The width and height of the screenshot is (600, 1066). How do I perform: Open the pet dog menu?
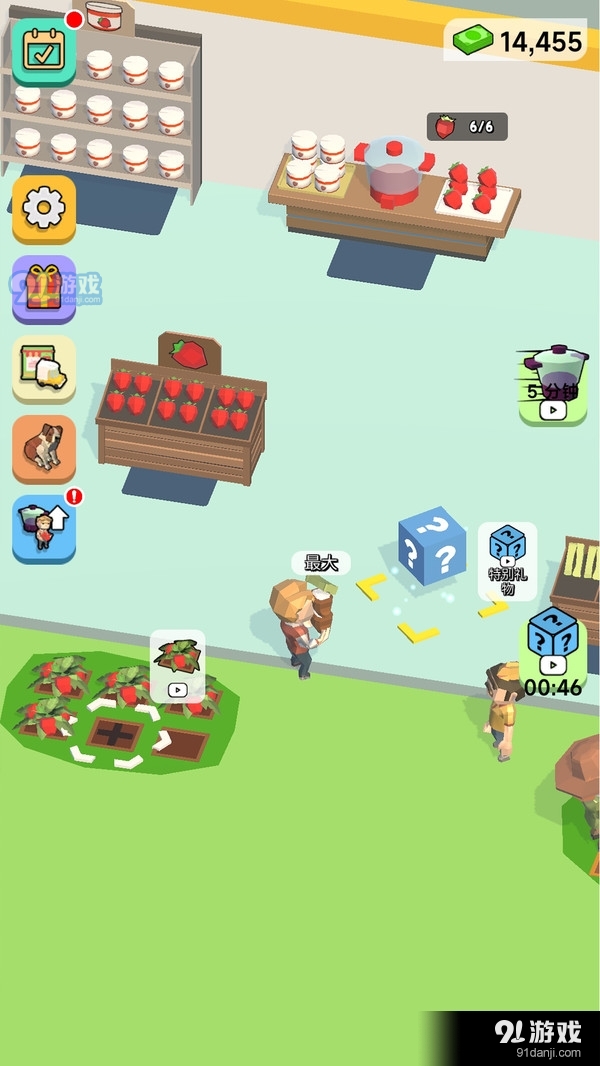[44, 449]
